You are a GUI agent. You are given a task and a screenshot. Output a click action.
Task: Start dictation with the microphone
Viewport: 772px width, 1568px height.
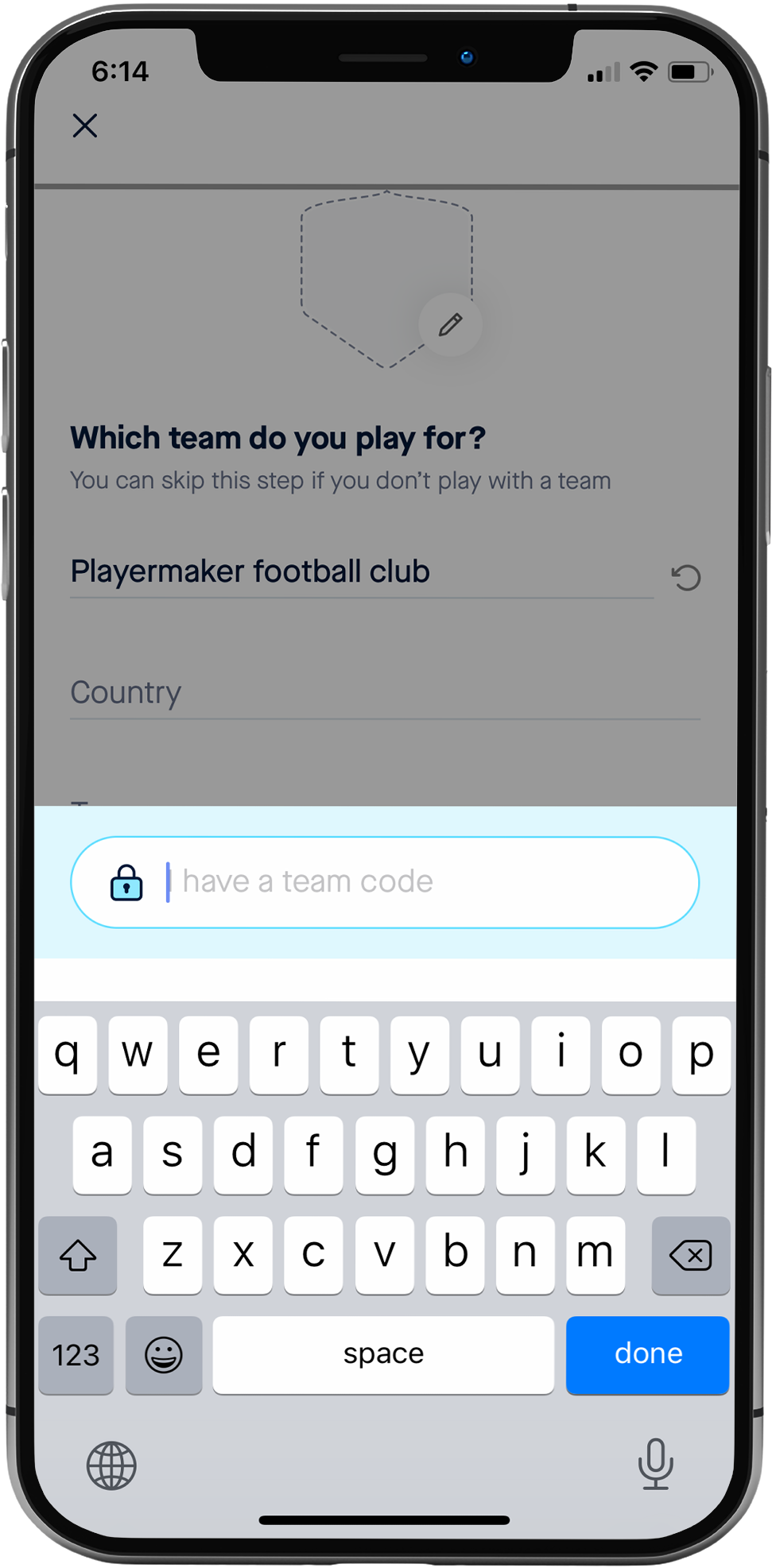(655, 1464)
